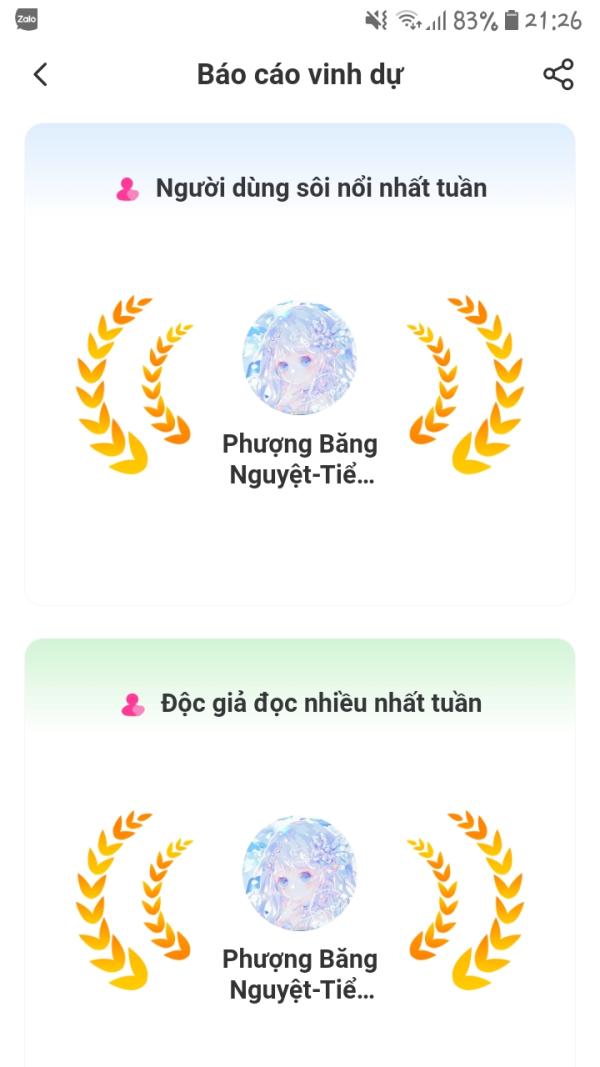Open avatar under Người dùng sôi nổi nhất tuần
Screen dimensions: 600x1067
[299, 359]
